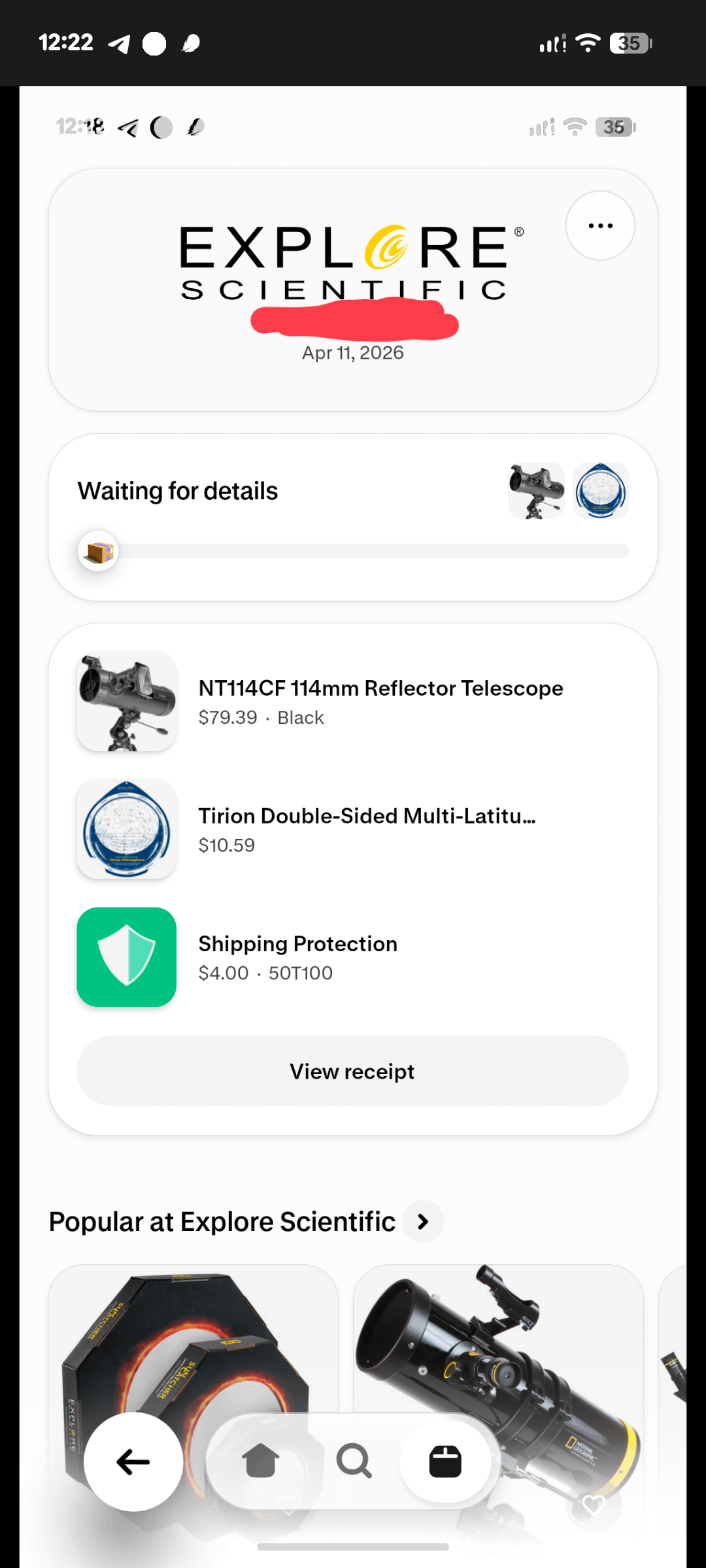Switch to the Search tab
The image size is (706, 1568).
pyautogui.click(x=354, y=1461)
